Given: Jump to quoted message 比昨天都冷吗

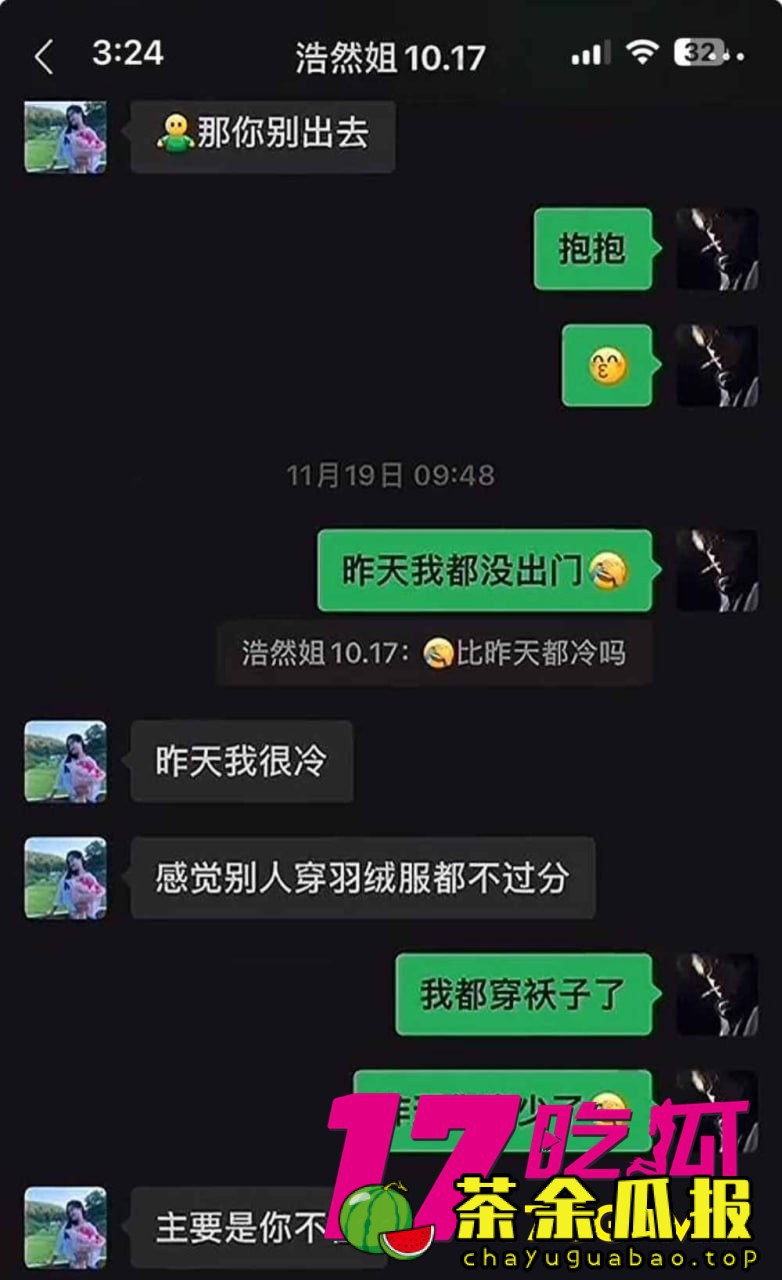Looking at the screenshot, I should click(434, 653).
